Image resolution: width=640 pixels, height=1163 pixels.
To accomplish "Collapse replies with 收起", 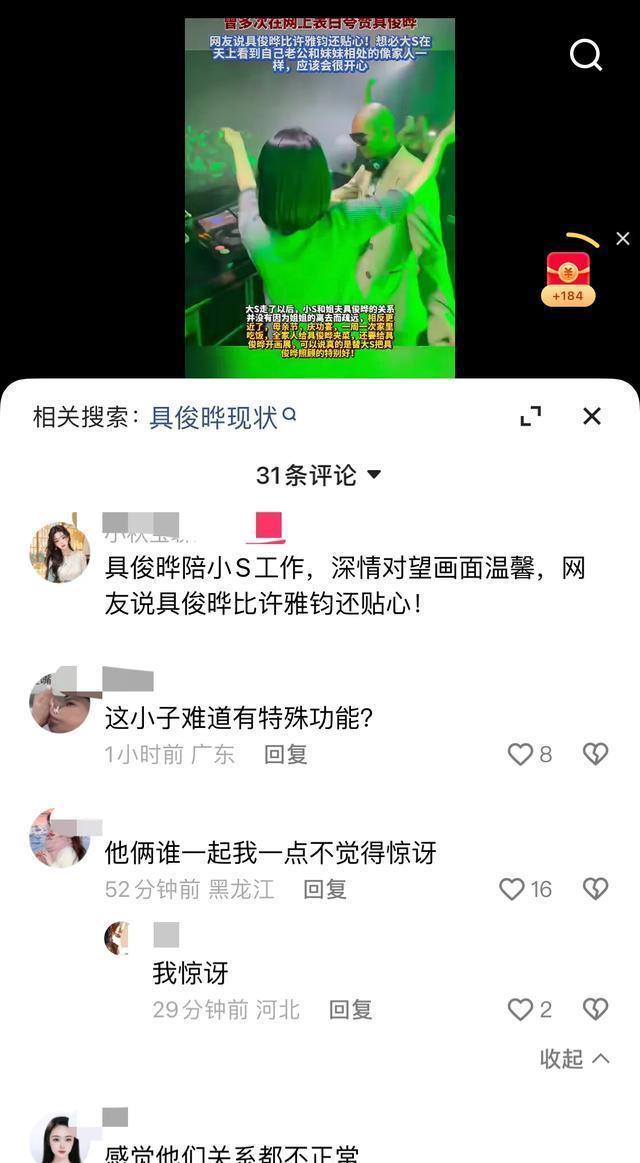I will tap(574, 1059).
